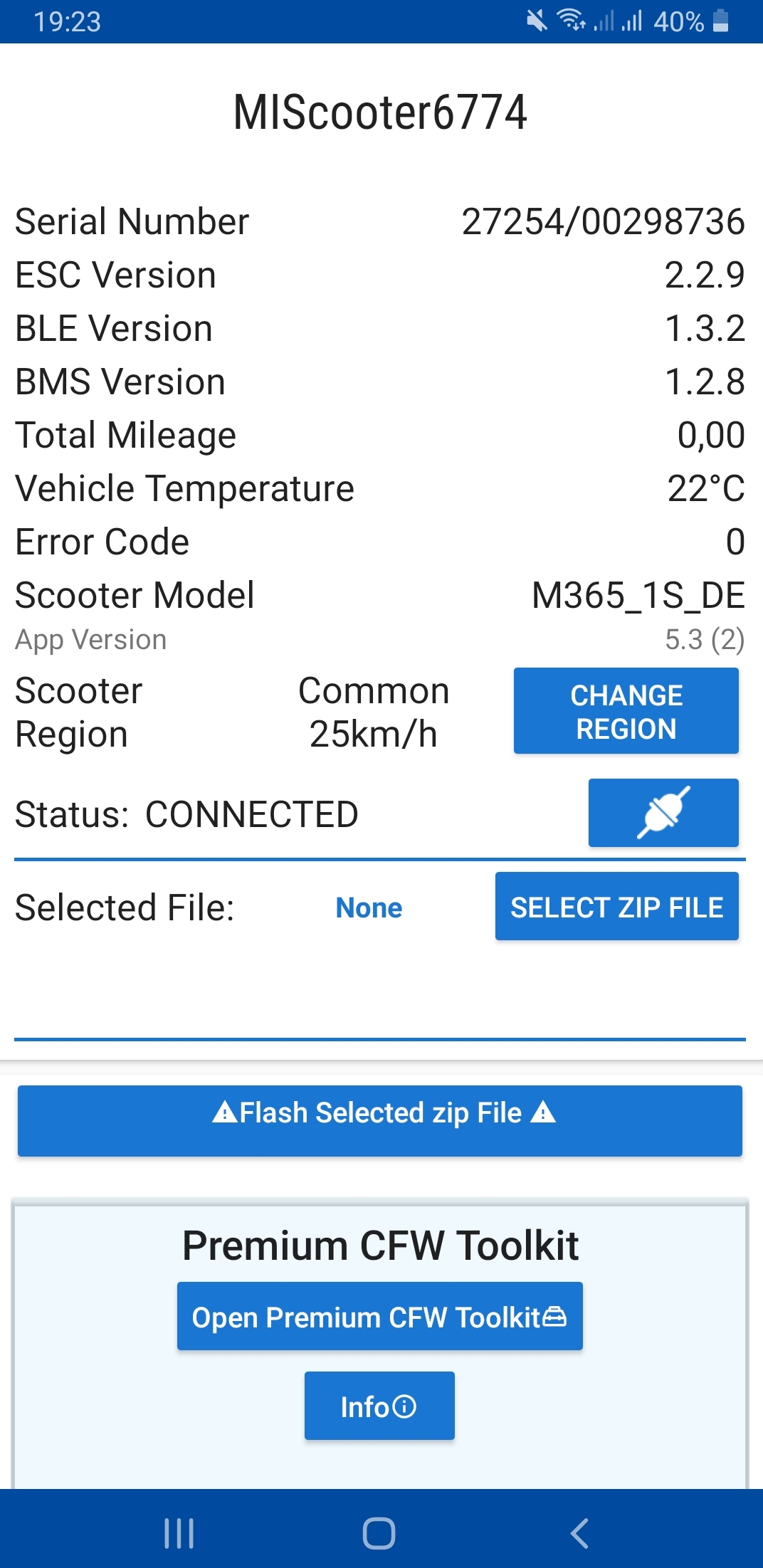The height and width of the screenshot is (1568, 763).
Task: Open Premium CFW Toolkit
Action: coord(380,1317)
